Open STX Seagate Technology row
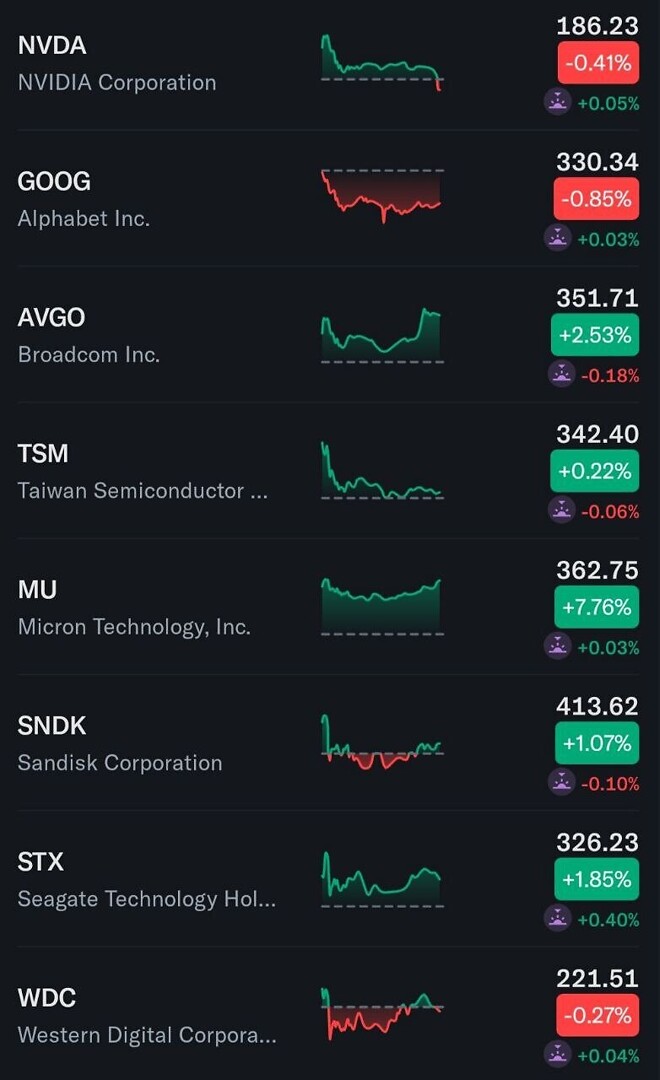Viewport: 660px width, 1080px height. click(x=330, y=879)
